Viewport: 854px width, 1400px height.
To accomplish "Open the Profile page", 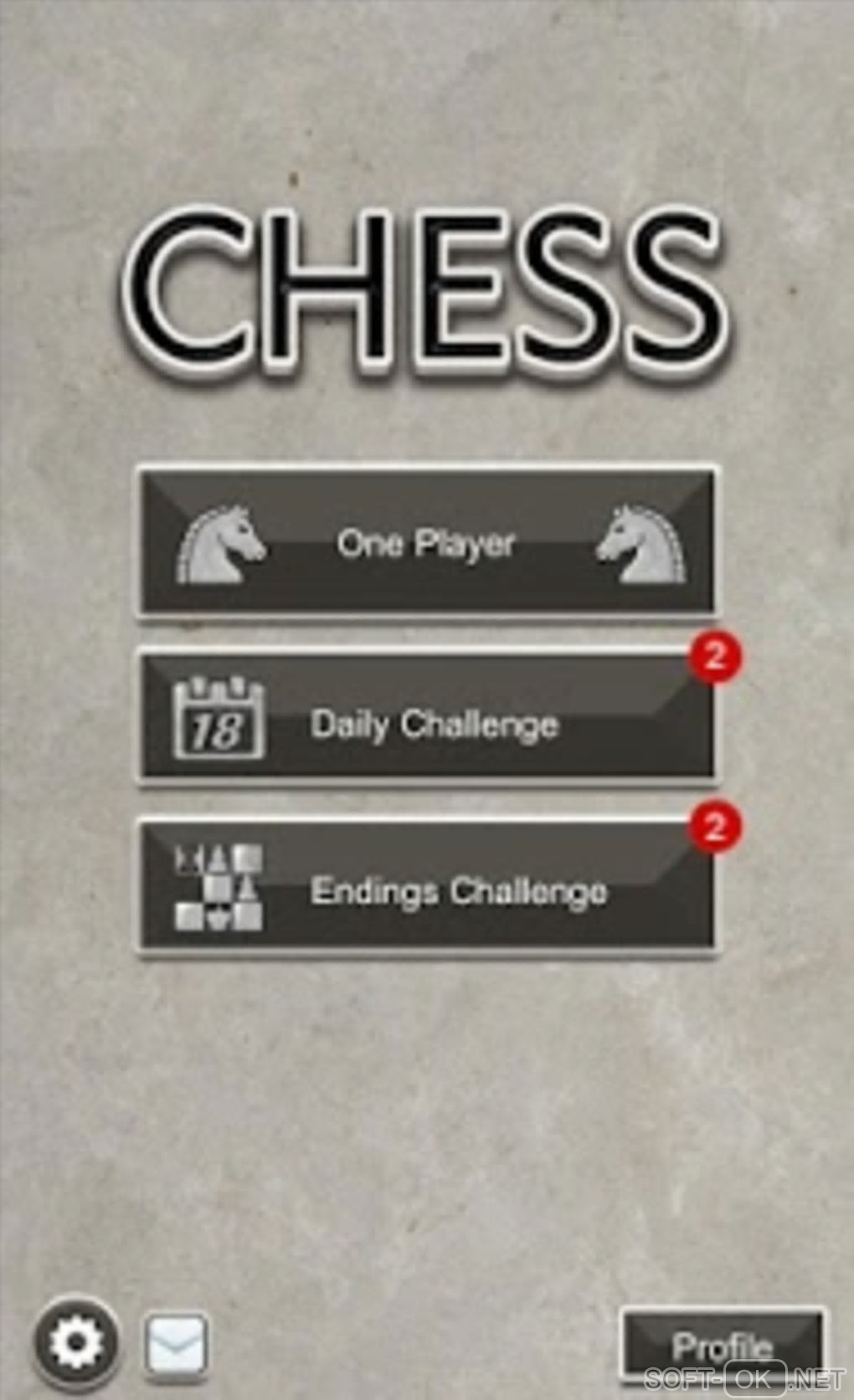I will (x=721, y=1344).
